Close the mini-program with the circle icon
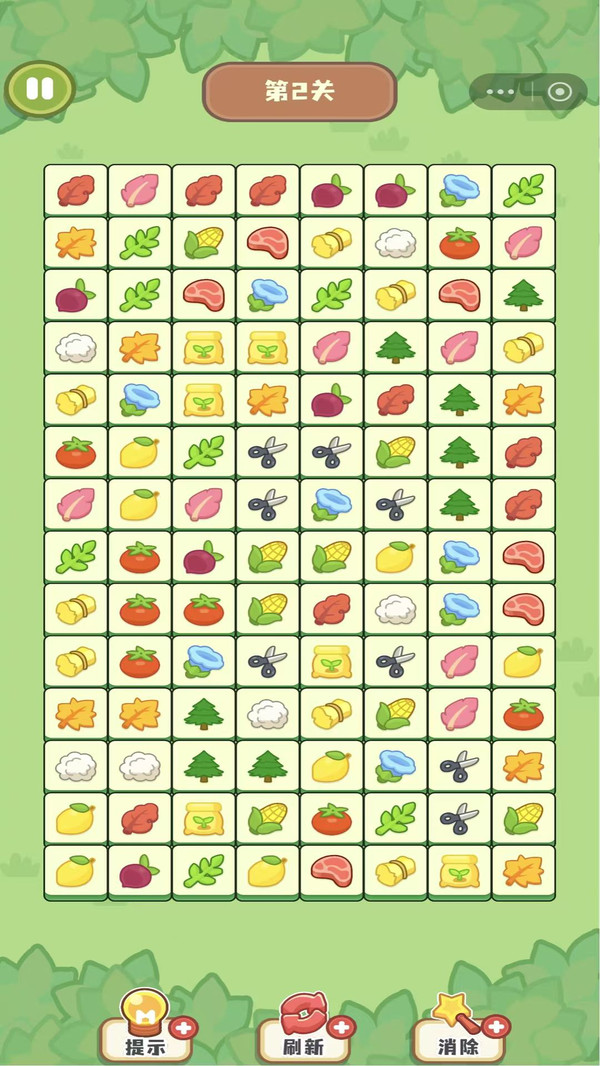The image size is (600, 1066). pyautogui.click(x=559, y=92)
